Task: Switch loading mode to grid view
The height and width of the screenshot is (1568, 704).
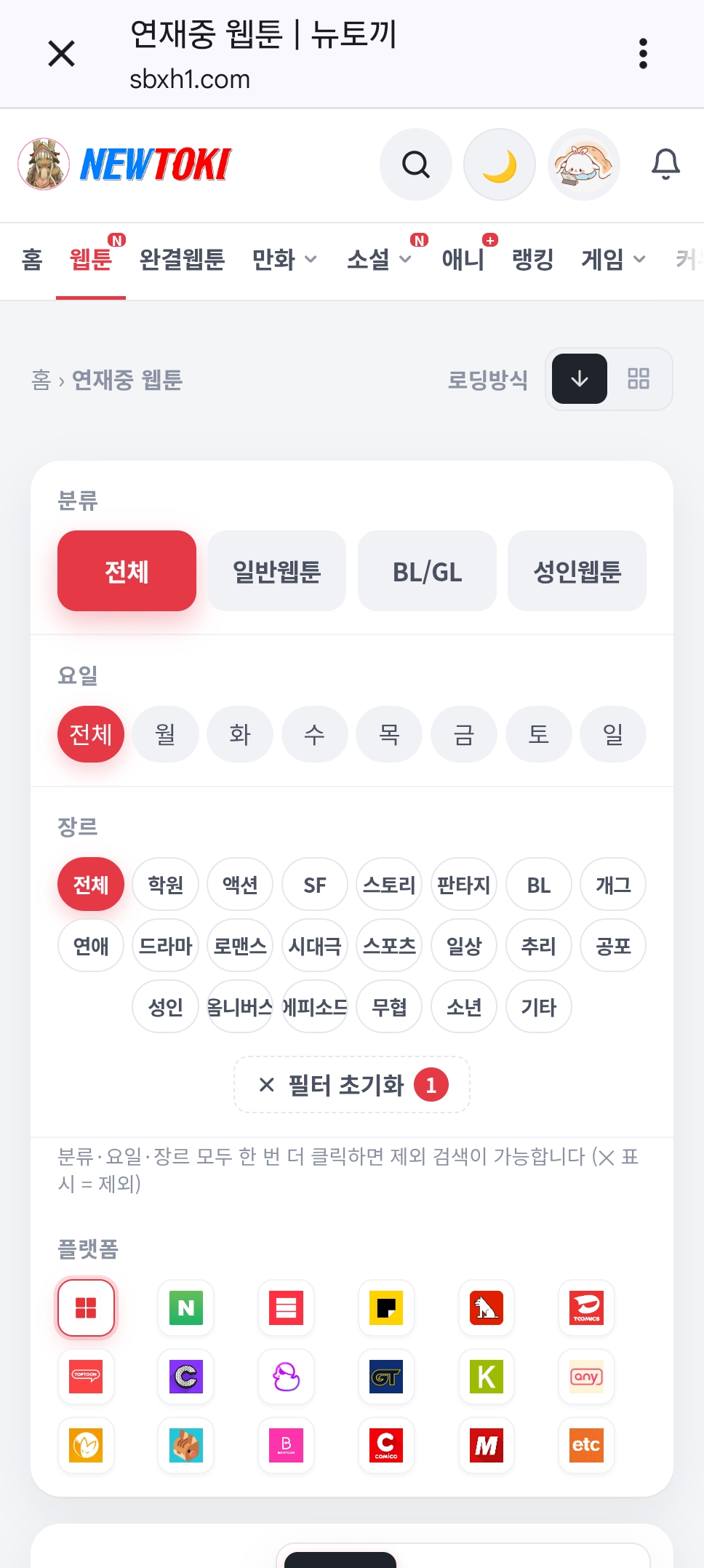Action: [639, 378]
